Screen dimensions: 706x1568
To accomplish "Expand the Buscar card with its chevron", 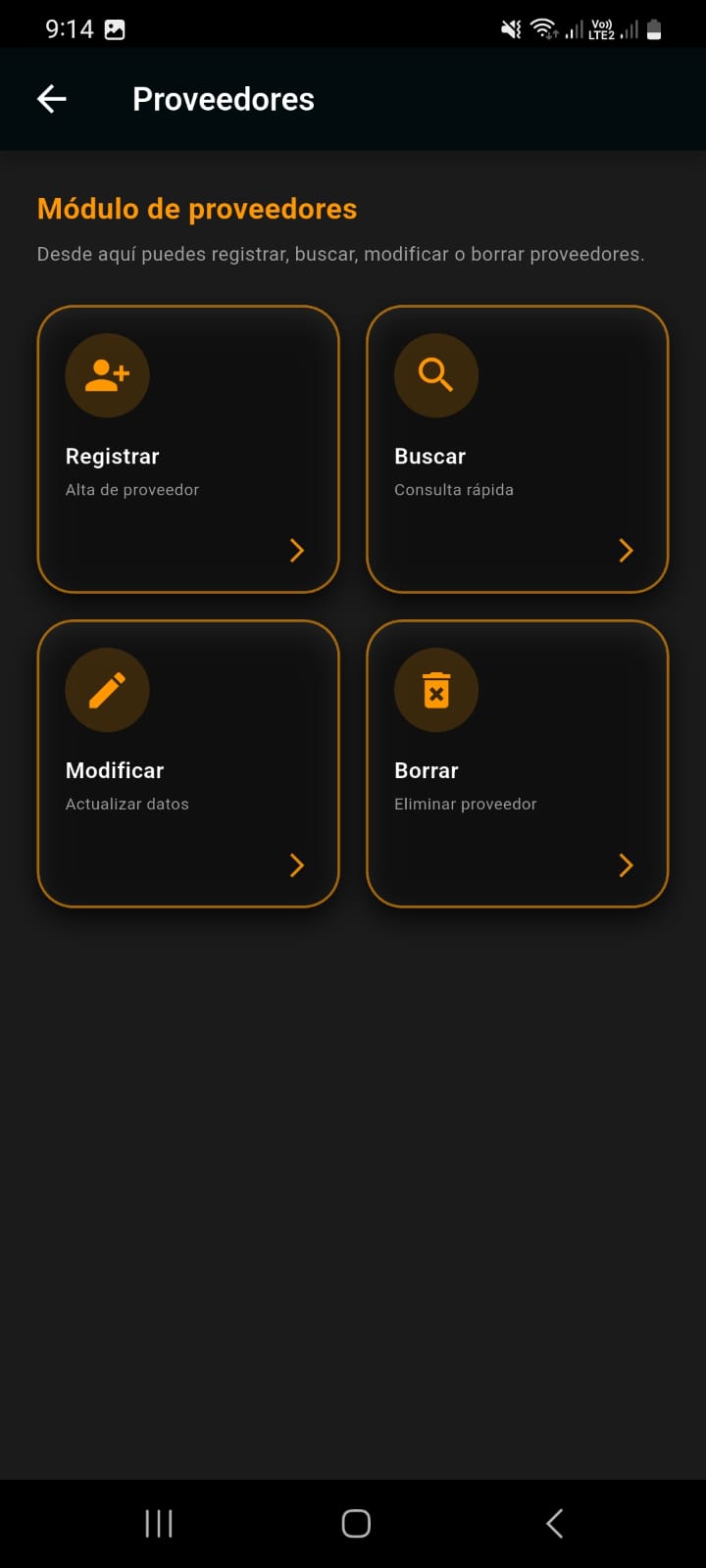I will coord(626,550).
